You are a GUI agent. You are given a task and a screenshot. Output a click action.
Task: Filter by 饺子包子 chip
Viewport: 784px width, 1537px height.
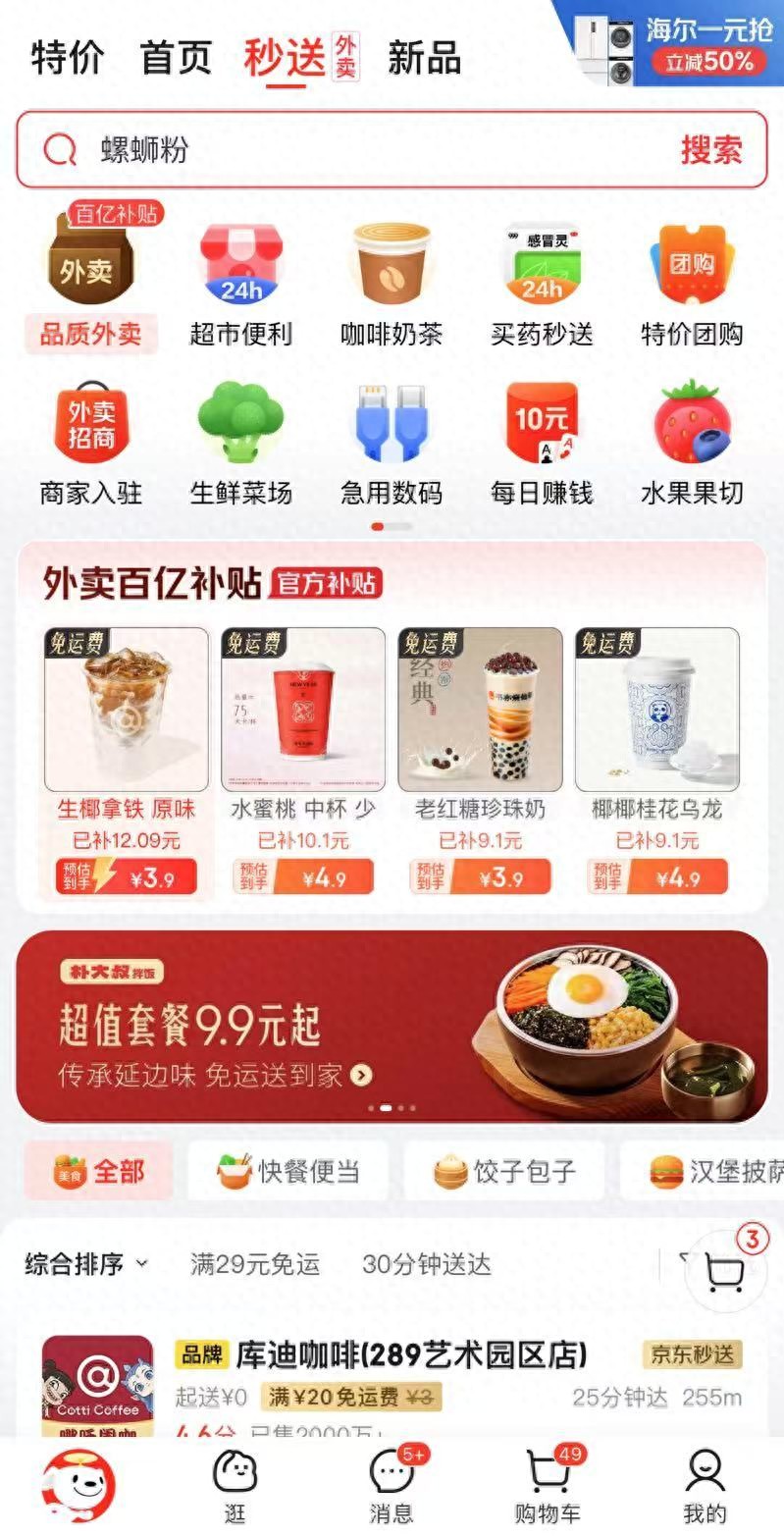pyautogui.click(x=504, y=1171)
